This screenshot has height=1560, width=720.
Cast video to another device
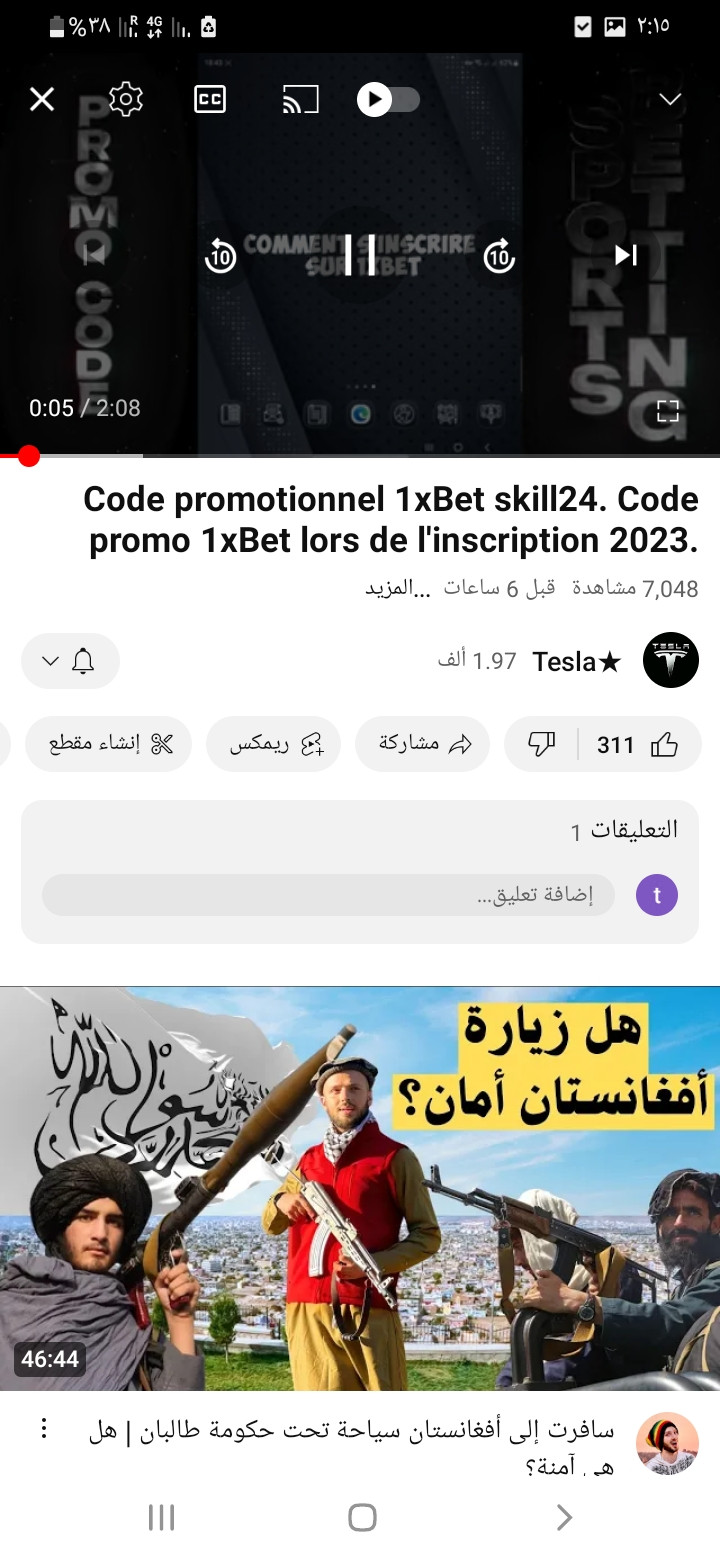pyautogui.click(x=300, y=99)
